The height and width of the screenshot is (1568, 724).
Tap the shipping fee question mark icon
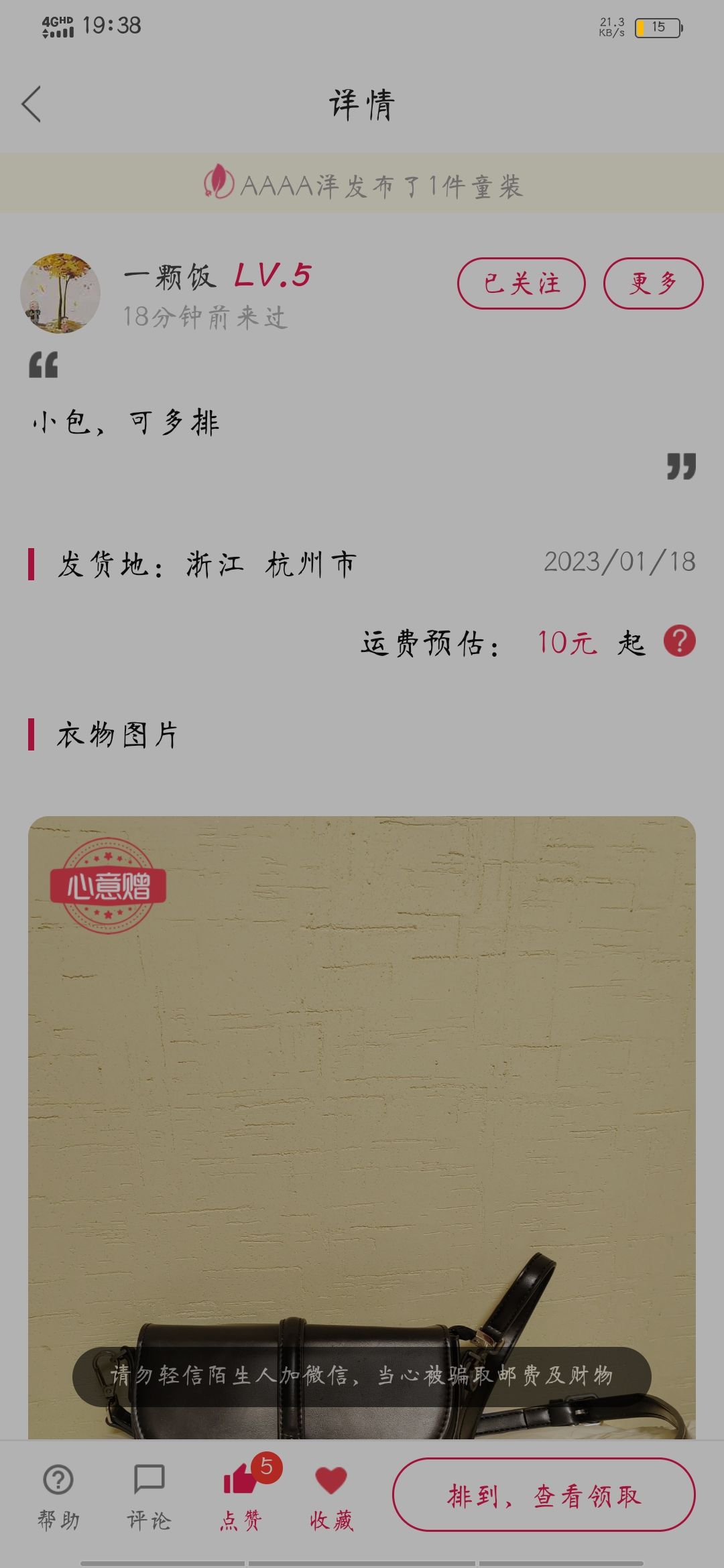pos(679,641)
